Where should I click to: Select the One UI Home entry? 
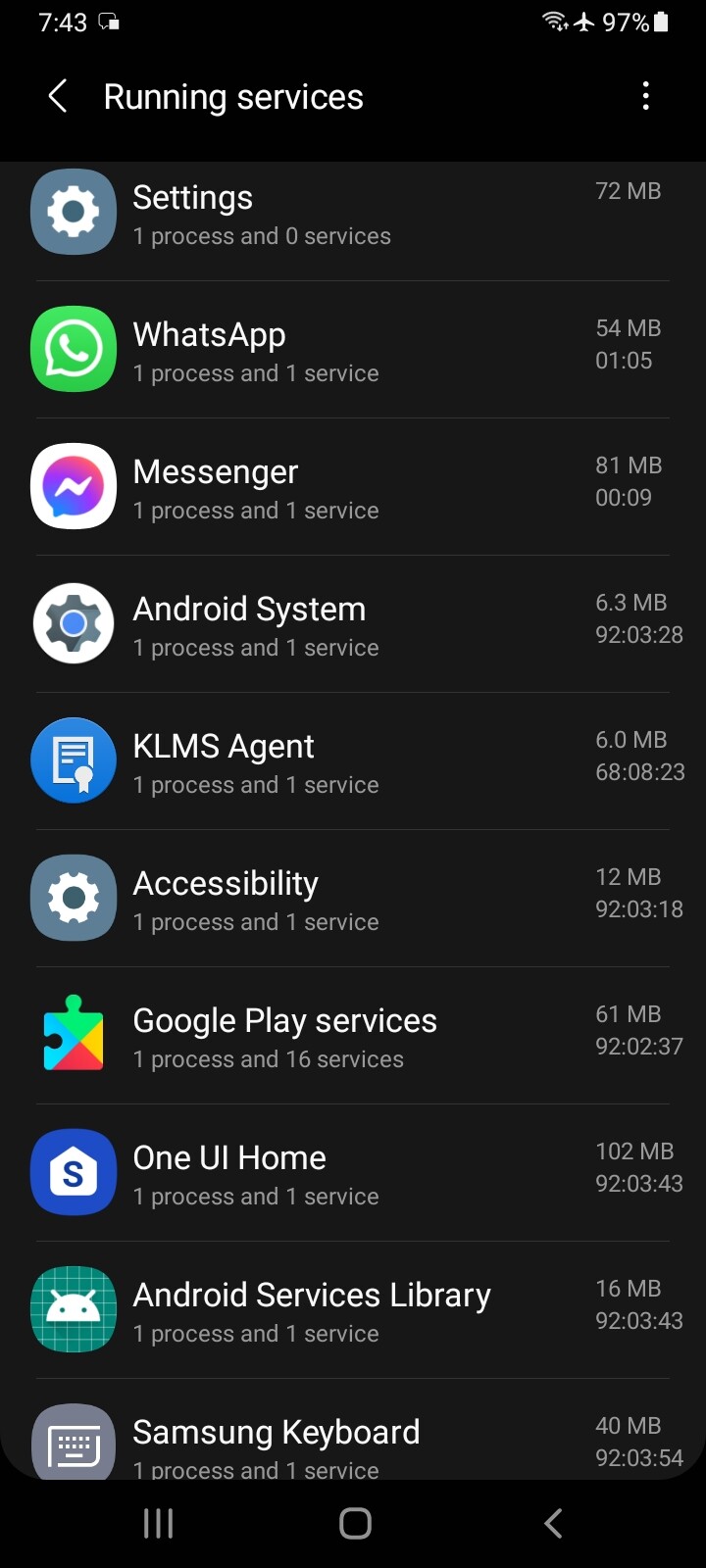[353, 1173]
